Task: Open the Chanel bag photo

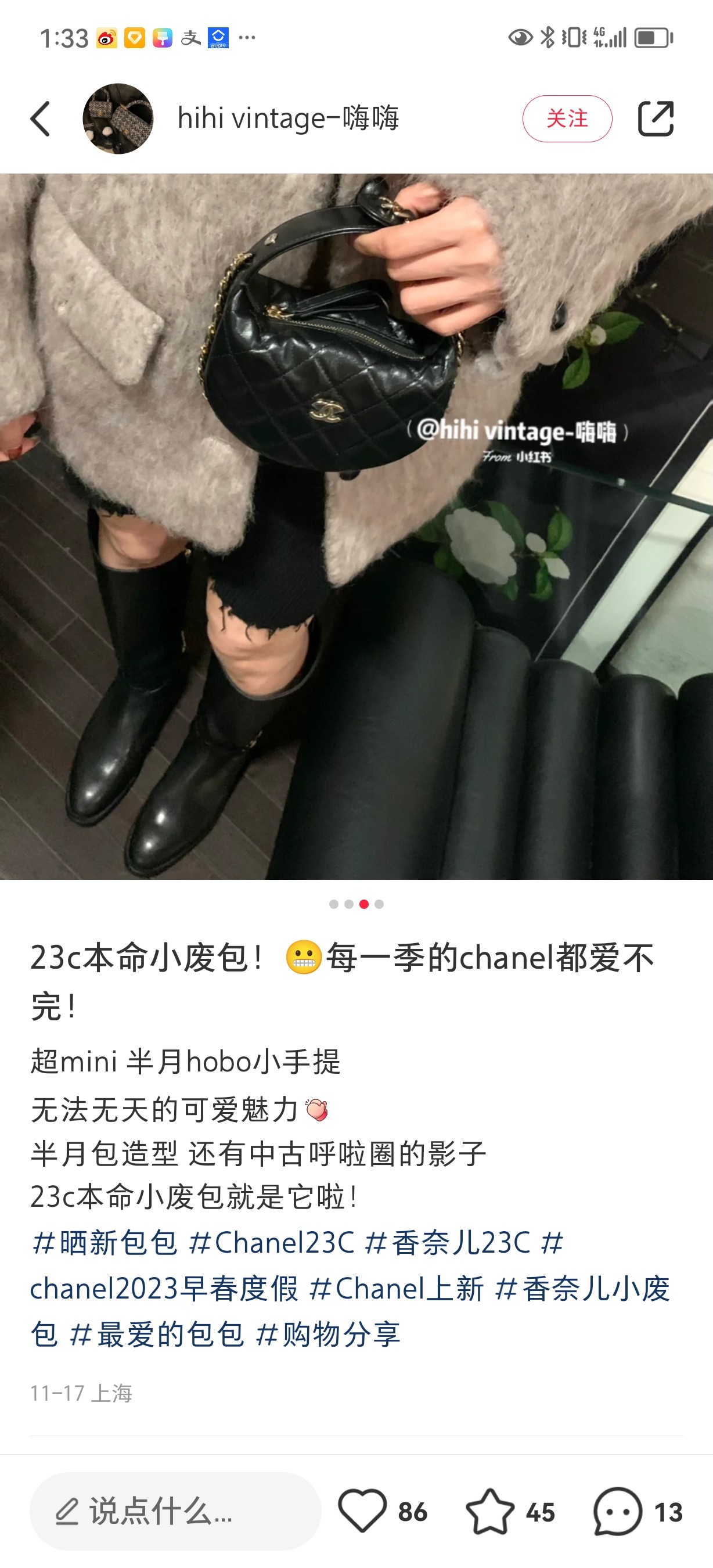Action: point(356,526)
